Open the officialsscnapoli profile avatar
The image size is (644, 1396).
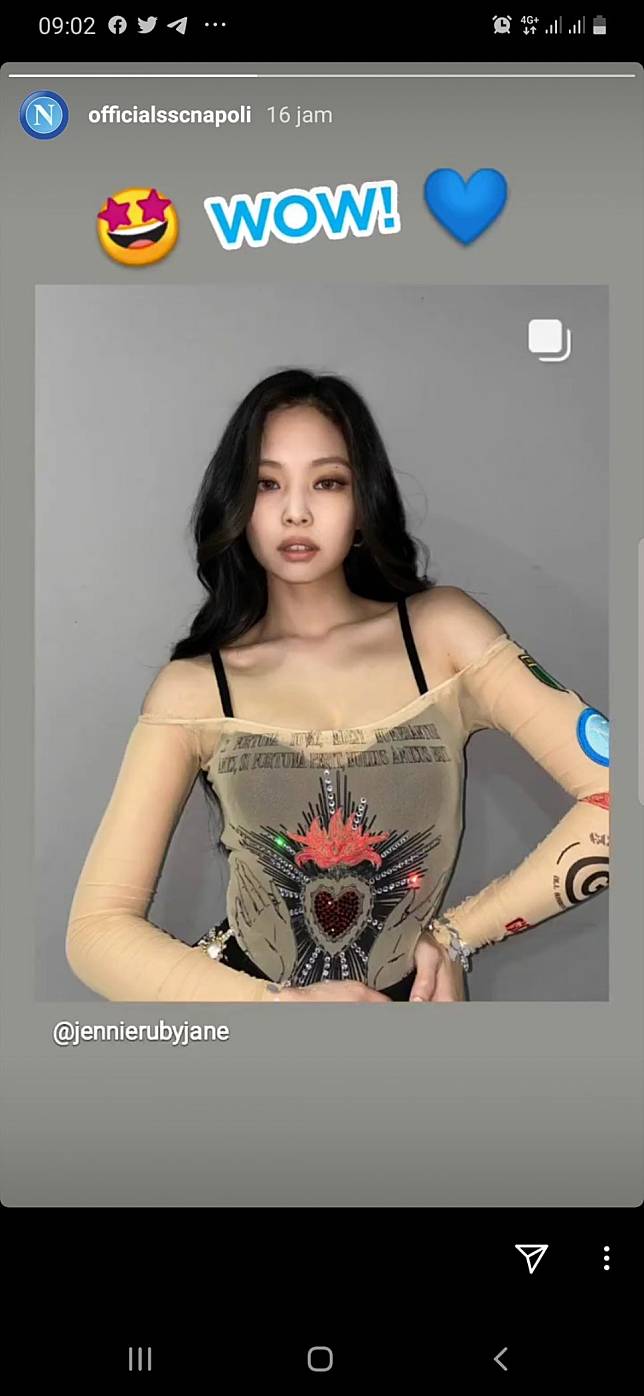(x=44, y=115)
